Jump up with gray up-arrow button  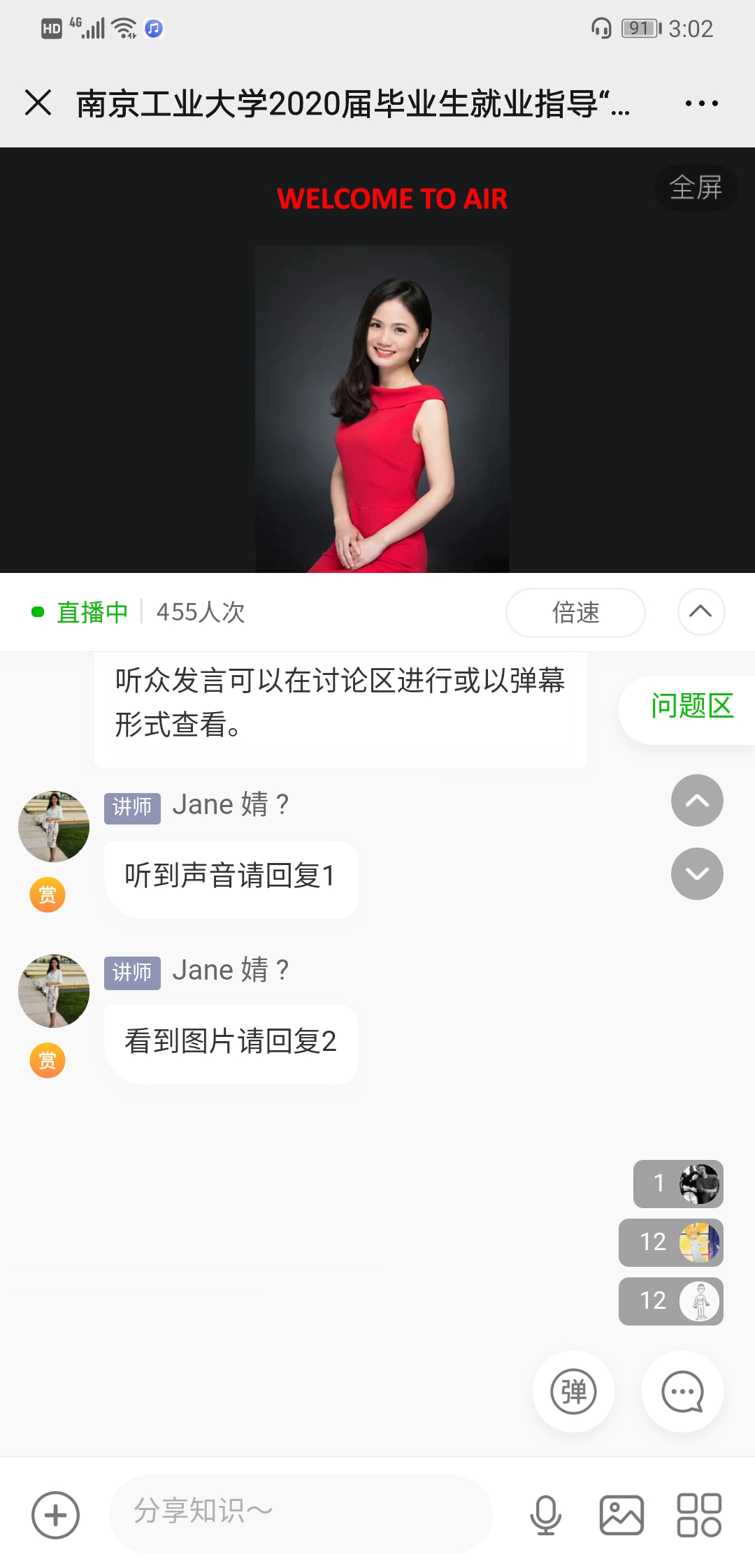pyautogui.click(x=697, y=801)
